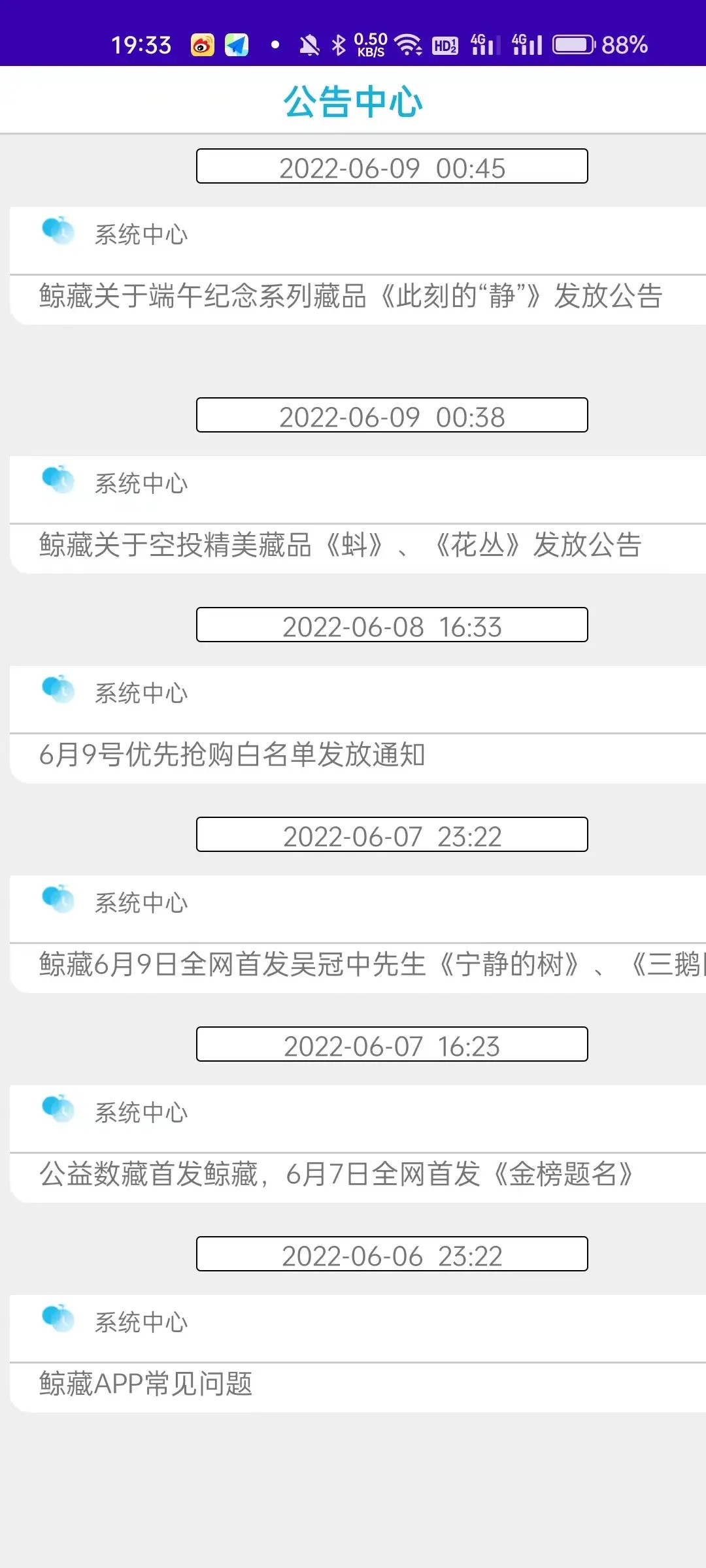Open 鲸藏APP常见问题
706x1568 pixels.
click(146, 1384)
